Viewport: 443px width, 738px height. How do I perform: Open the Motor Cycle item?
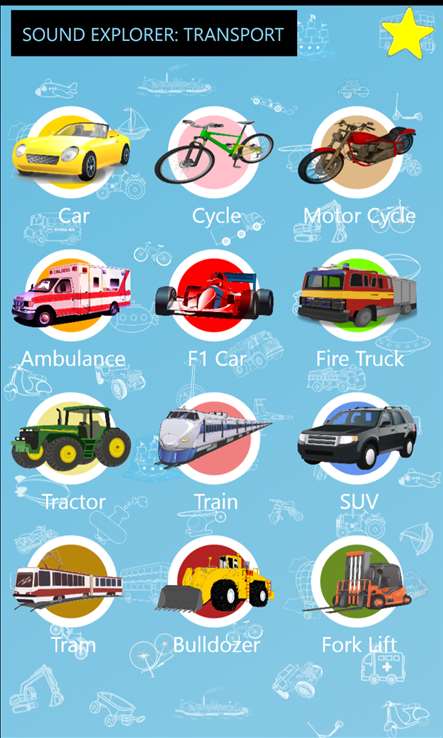(x=357, y=152)
